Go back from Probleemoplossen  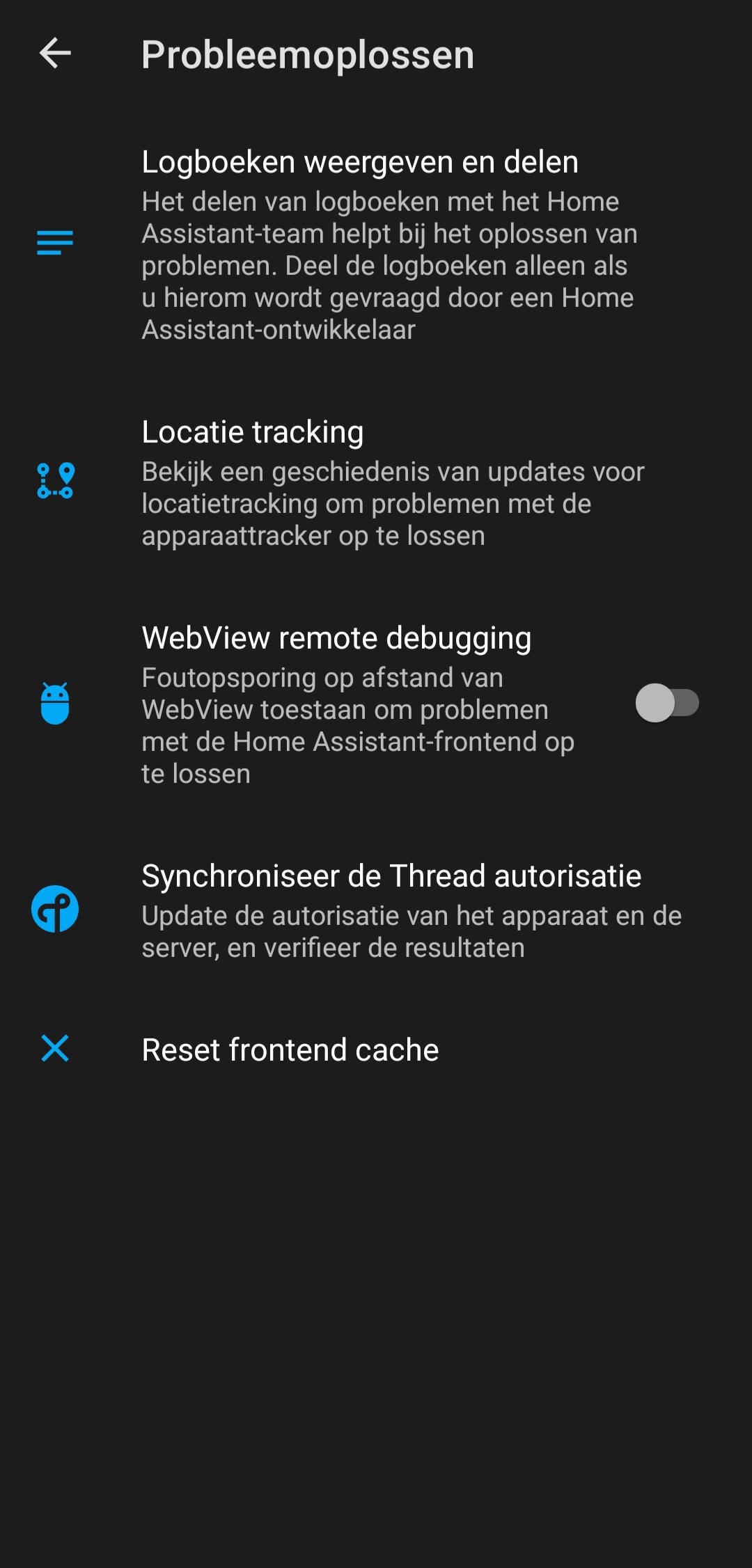[x=55, y=54]
